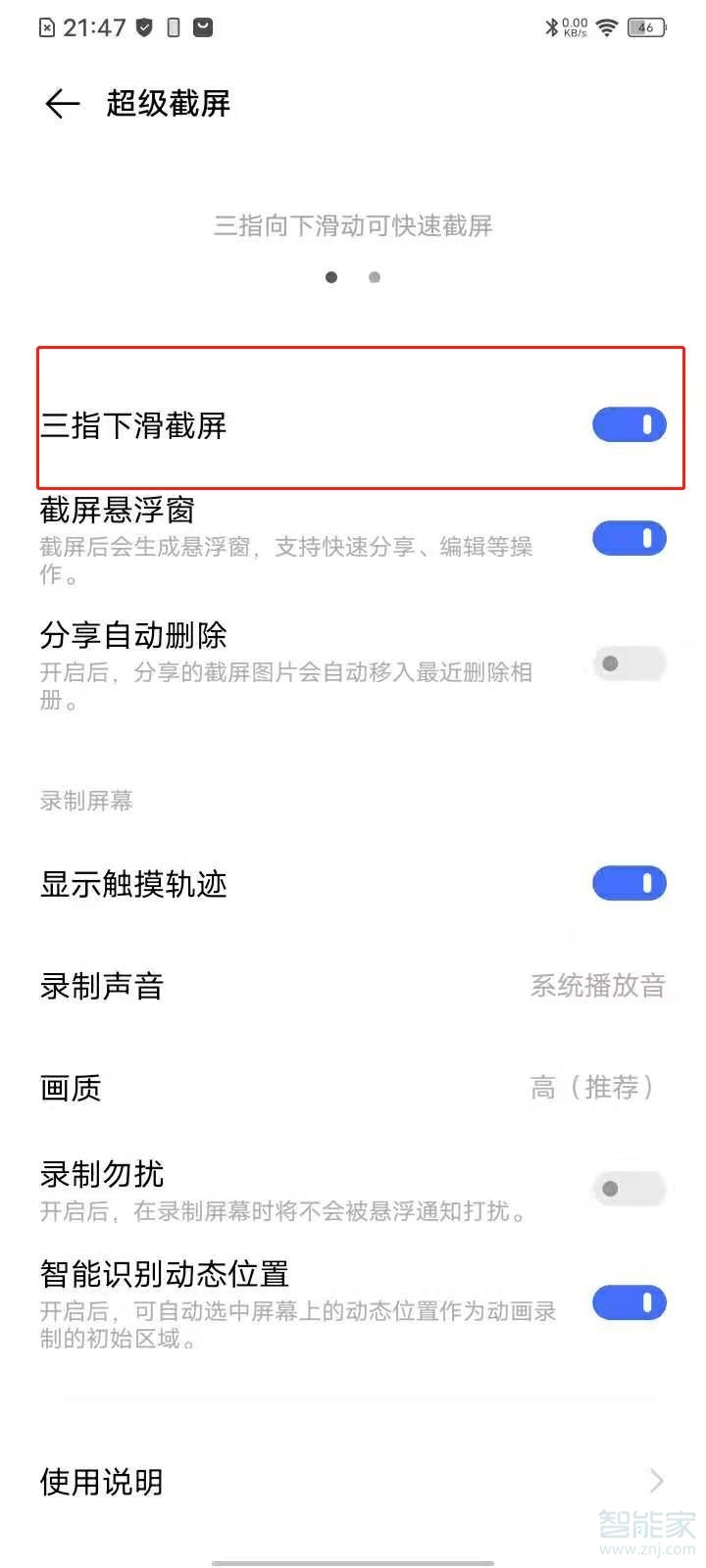Enable 分享自动删除 switch
This screenshot has width=706, height=1568.
tap(629, 663)
